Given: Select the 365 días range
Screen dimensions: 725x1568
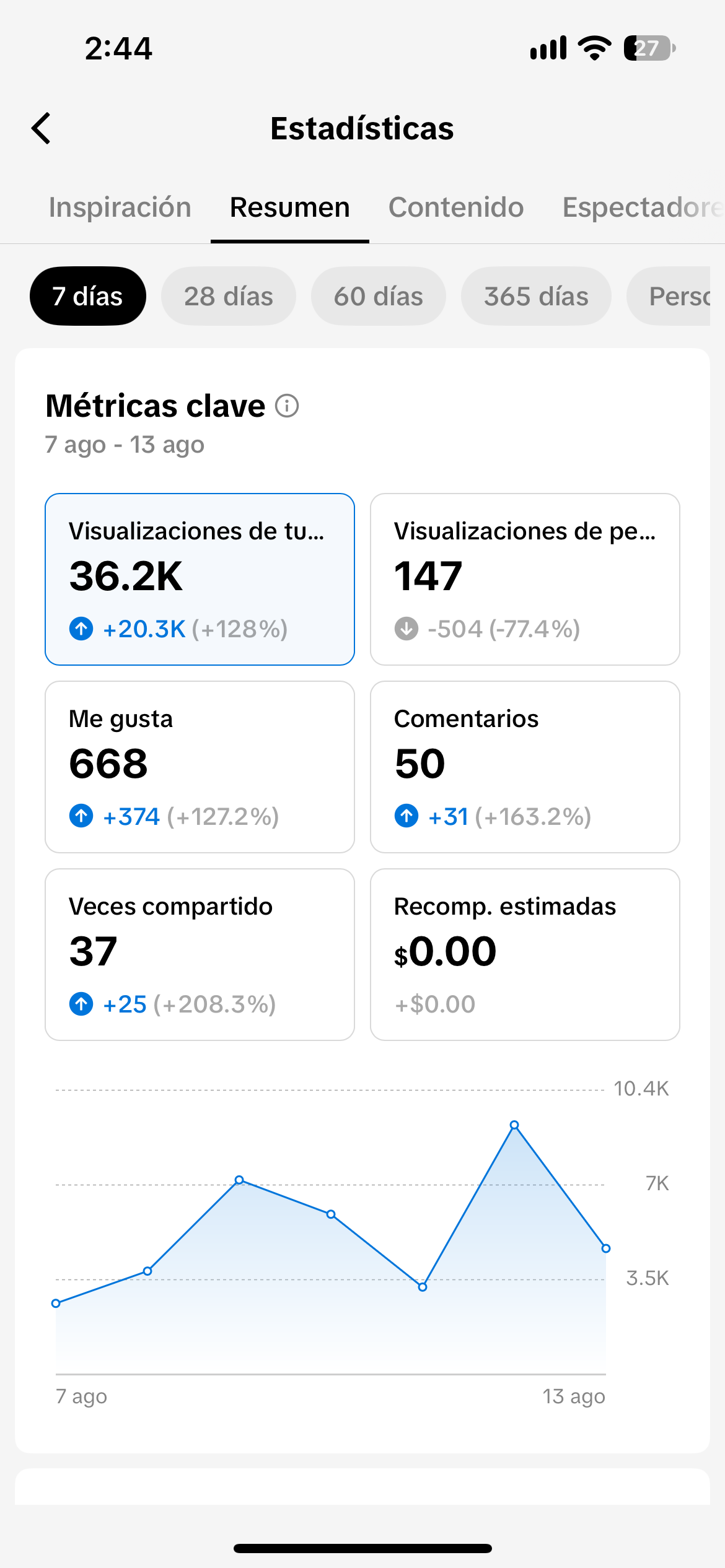Looking at the screenshot, I should coord(536,296).
